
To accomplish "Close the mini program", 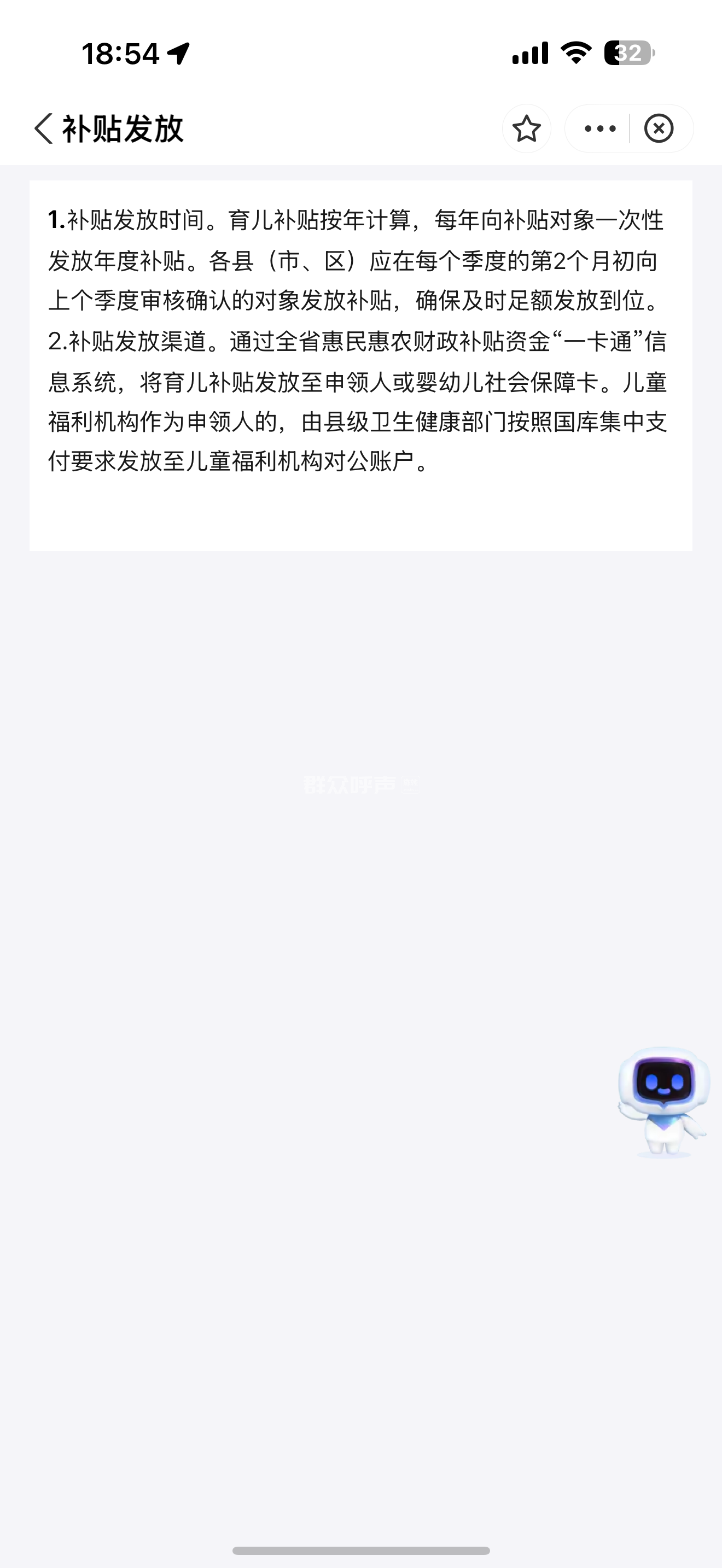I will coord(659,128).
